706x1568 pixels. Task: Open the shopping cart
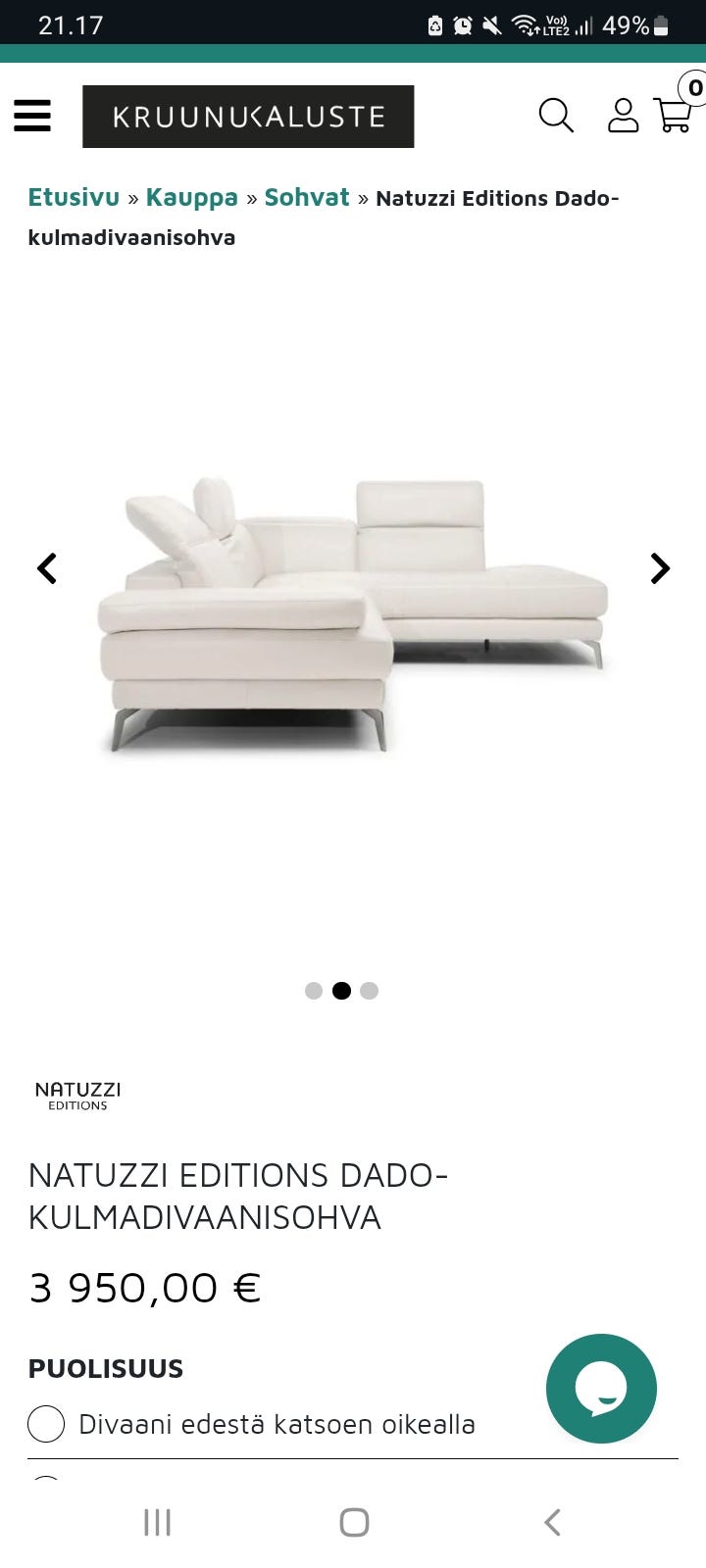[673, 116]
